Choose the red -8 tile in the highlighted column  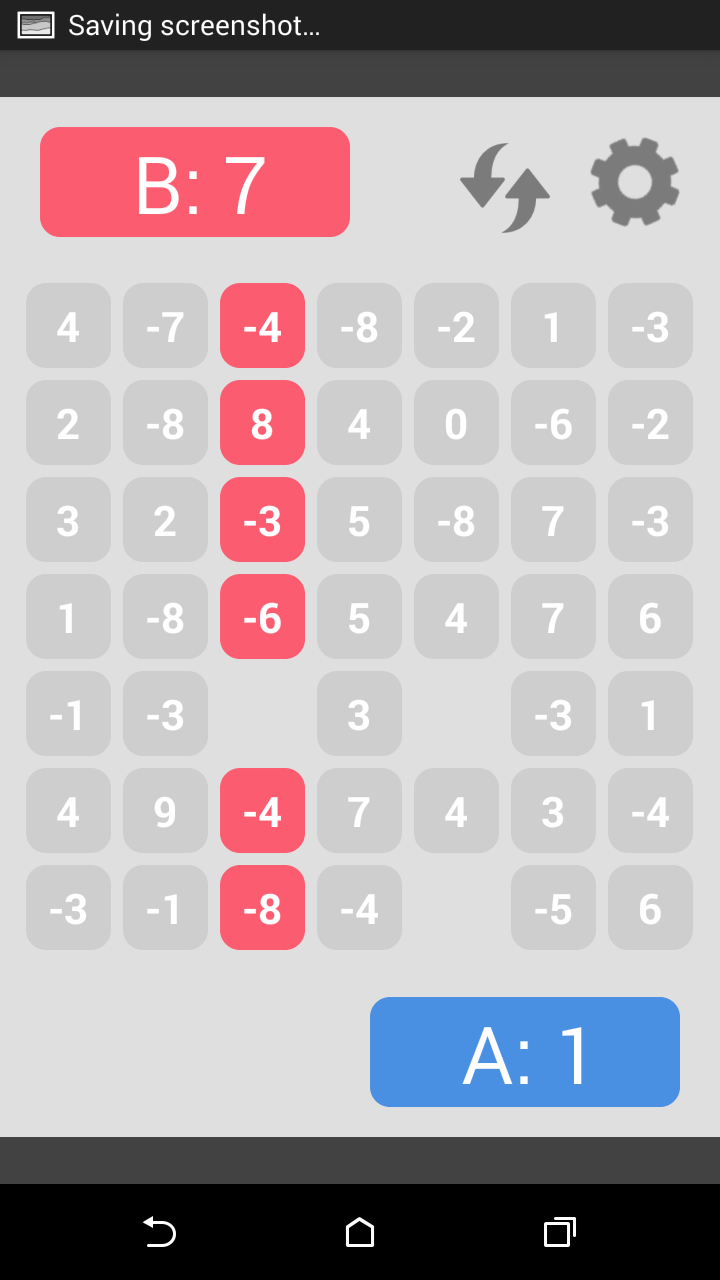coord(262,908)
